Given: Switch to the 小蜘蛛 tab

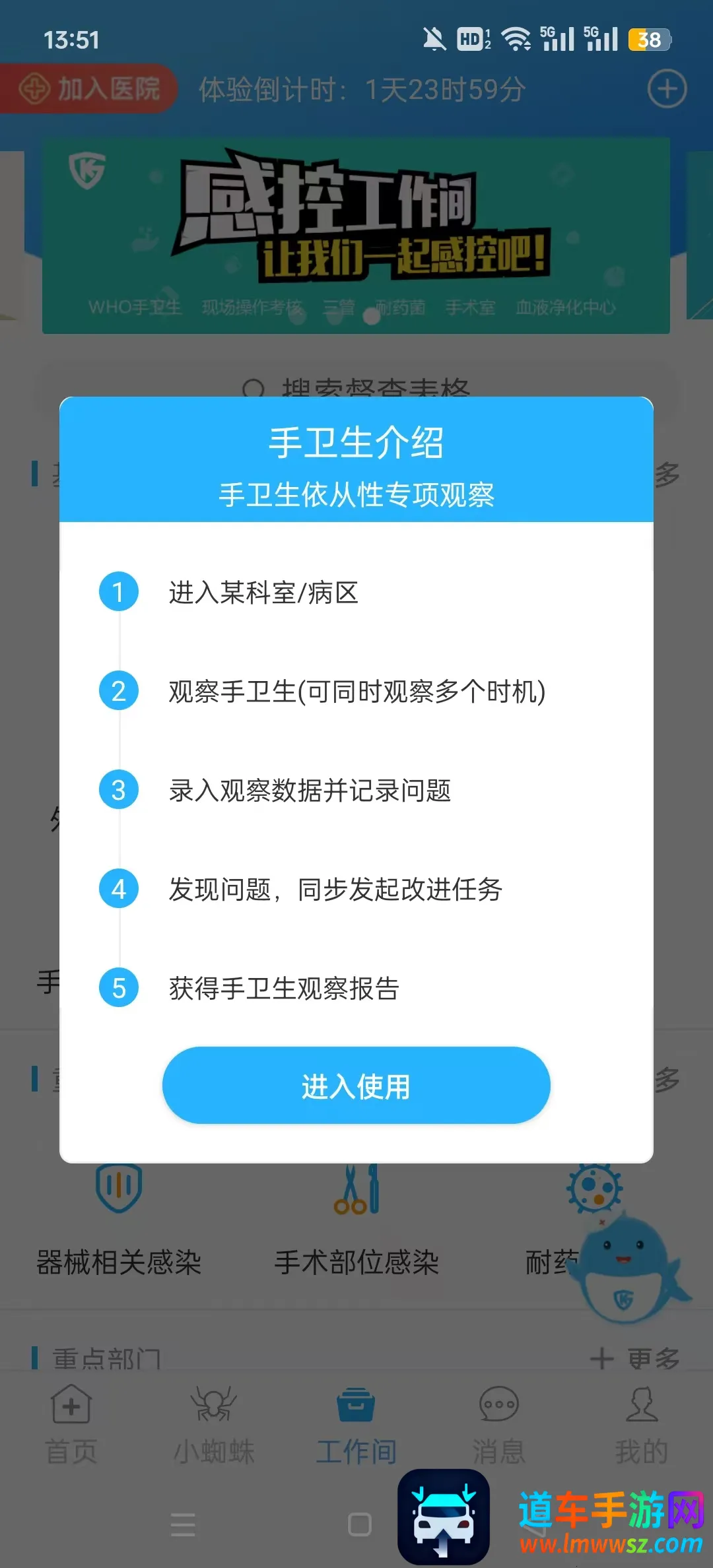Looking at the screenshot, I should (214, 1425).
